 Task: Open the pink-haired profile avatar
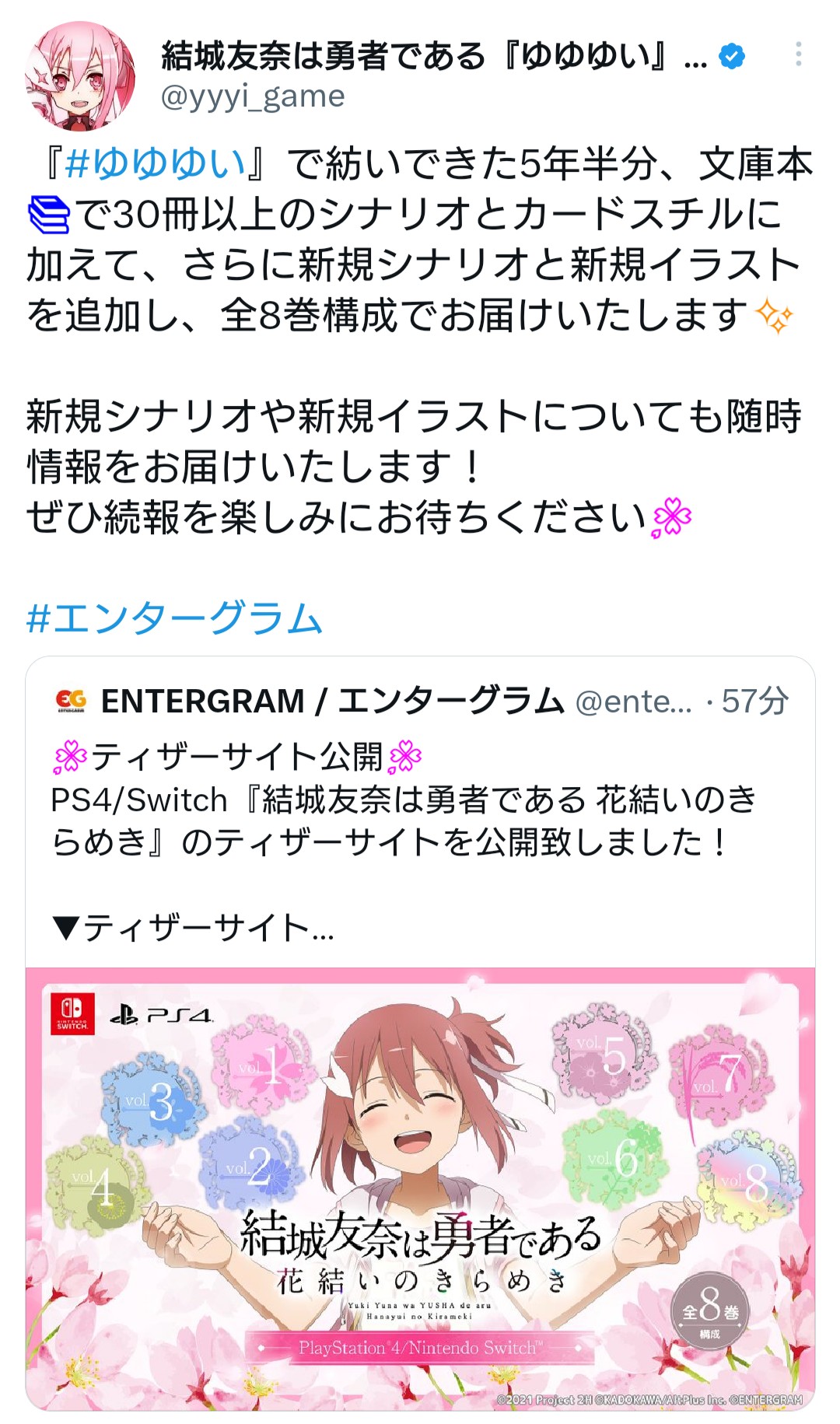click(80, 76)
